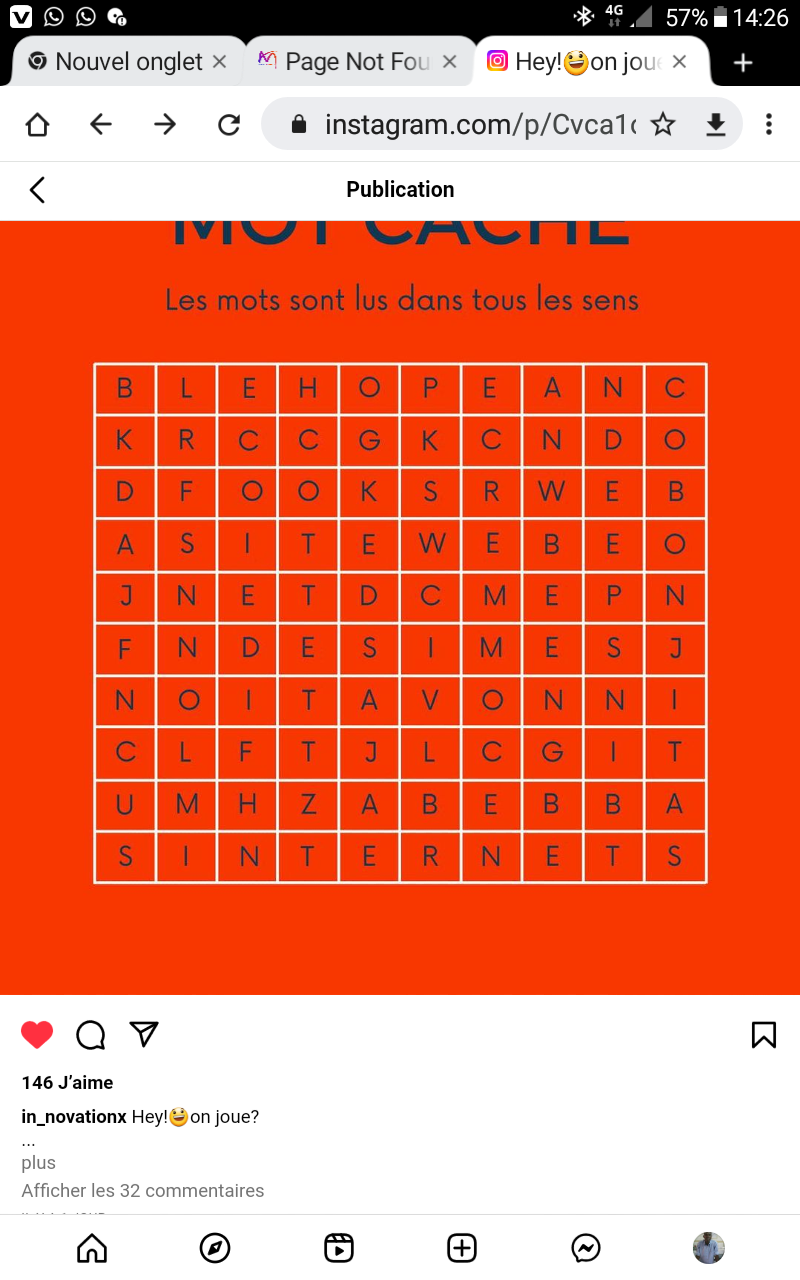Bookmark this post

point(763,1035)
